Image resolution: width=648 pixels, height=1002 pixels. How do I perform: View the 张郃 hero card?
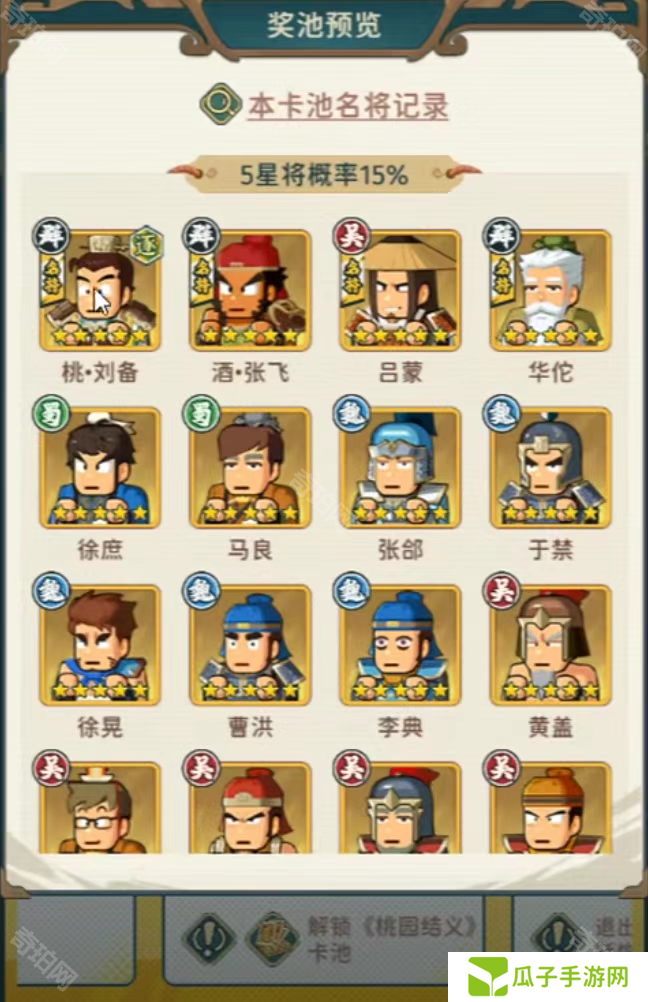(x=401, y=467)
